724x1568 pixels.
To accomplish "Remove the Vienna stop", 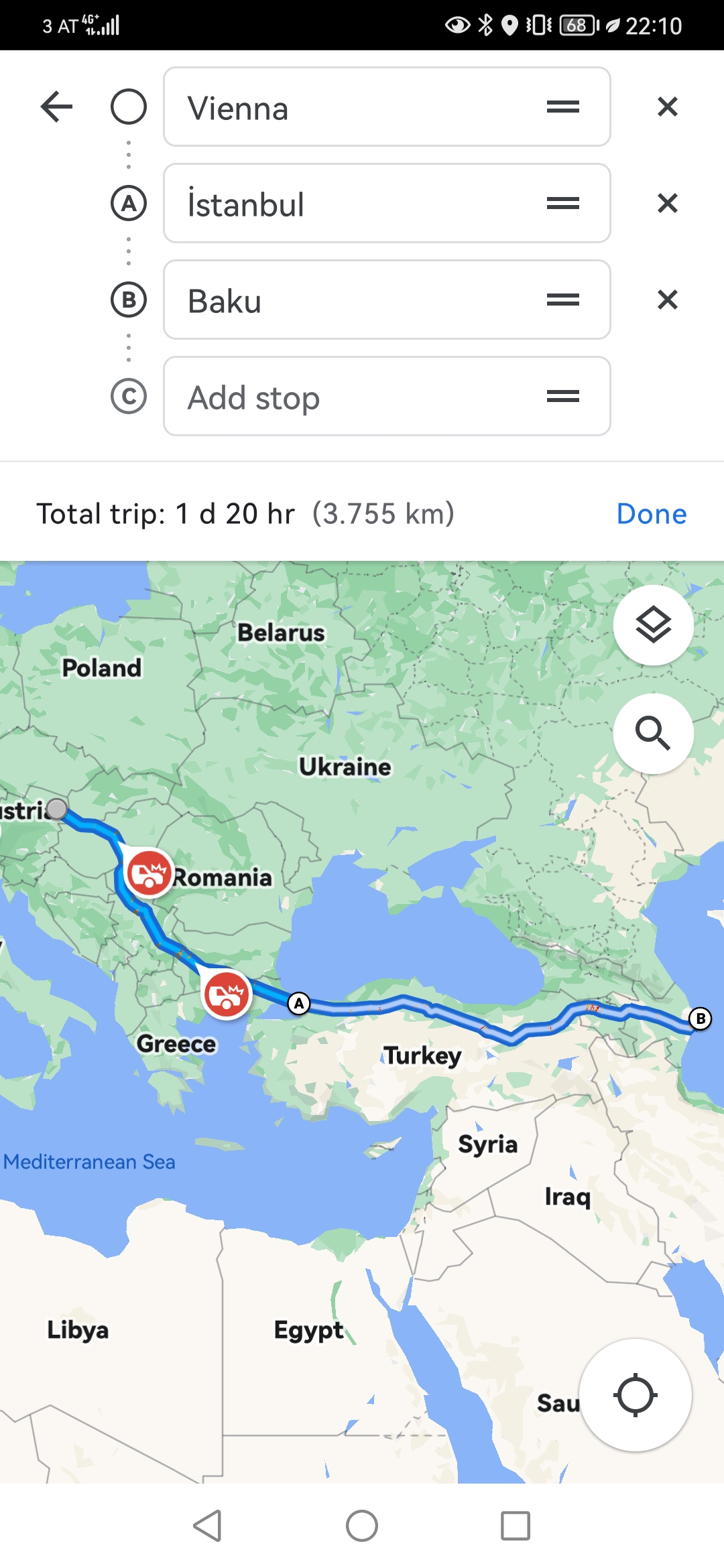I will point(667,107).
